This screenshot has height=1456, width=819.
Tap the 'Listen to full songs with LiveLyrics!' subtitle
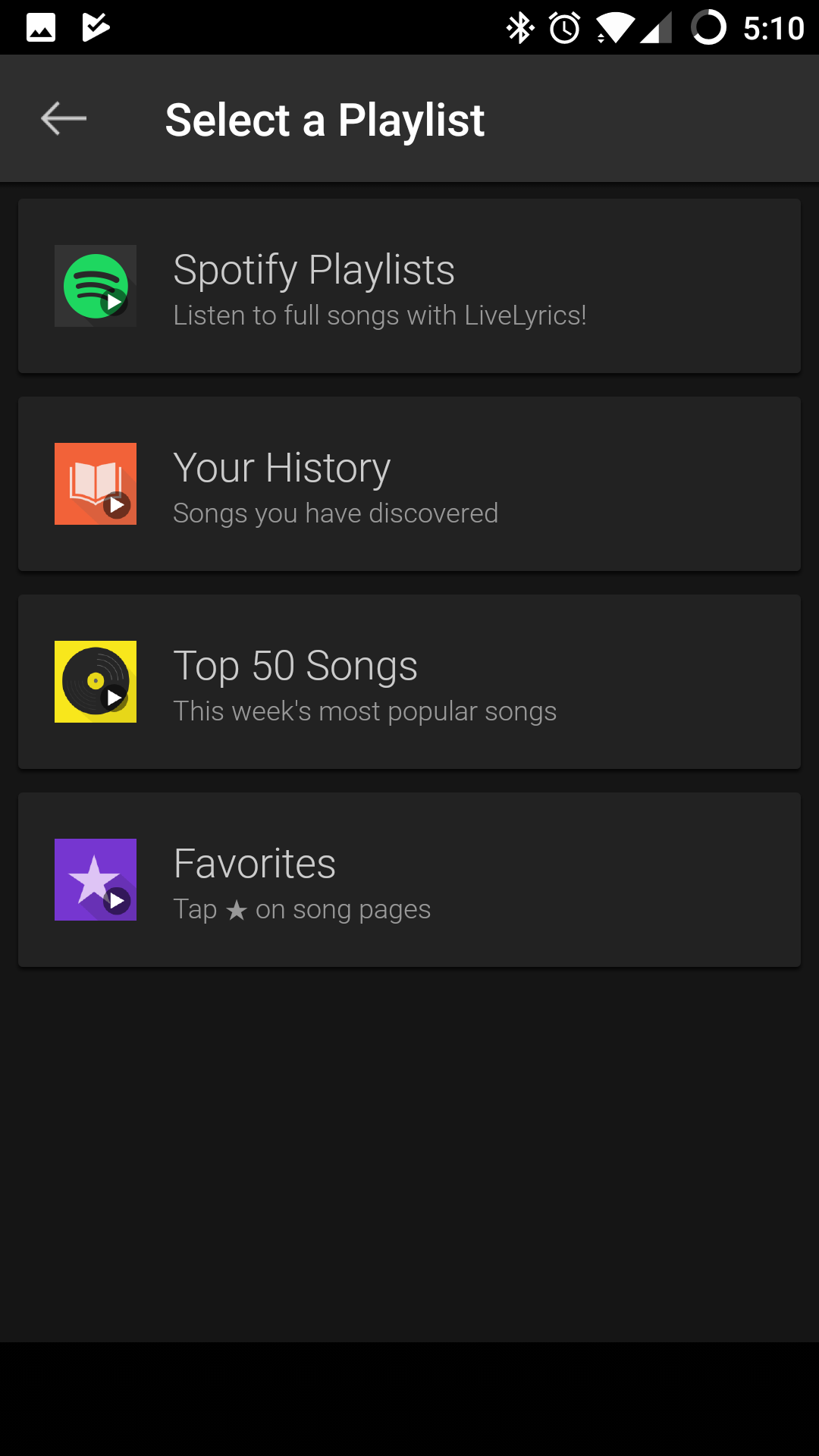click(x=381, y=315)
